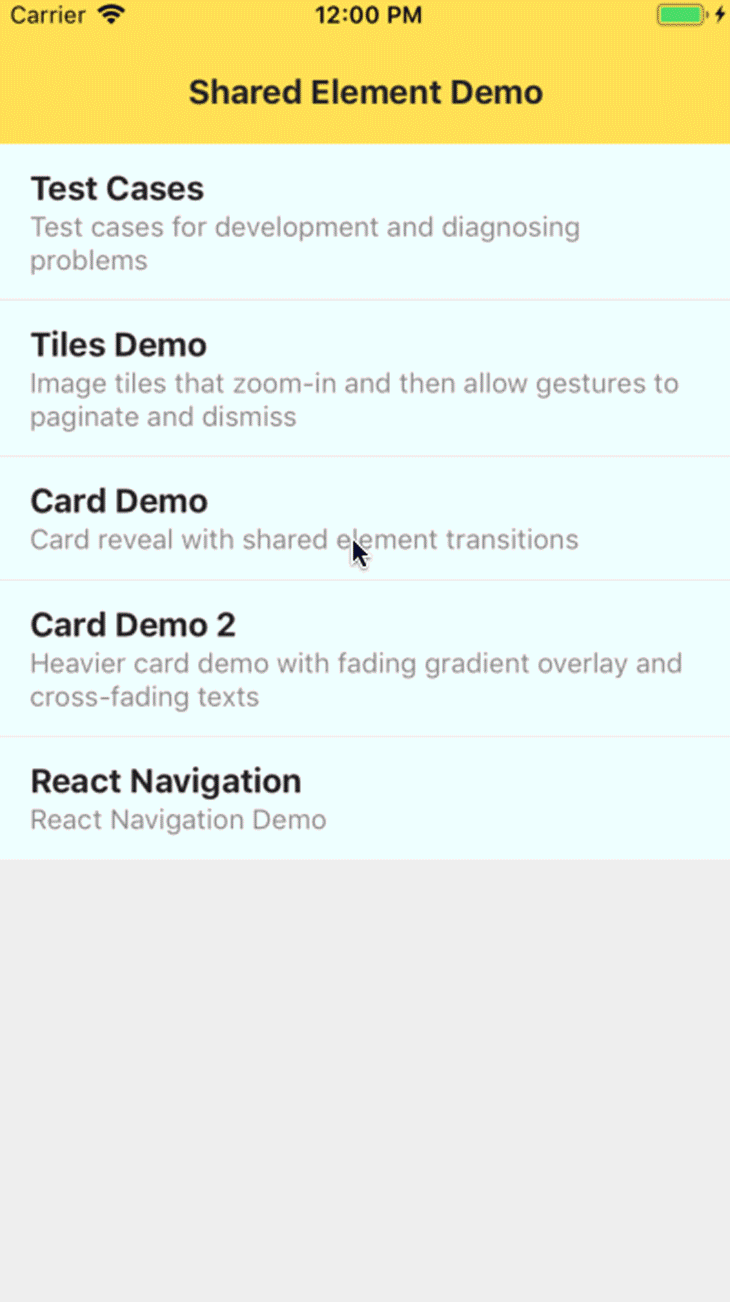This screenshot has width=730, height=1302.
Task: Open the React Navigation demo
Action: click(365, 798)
